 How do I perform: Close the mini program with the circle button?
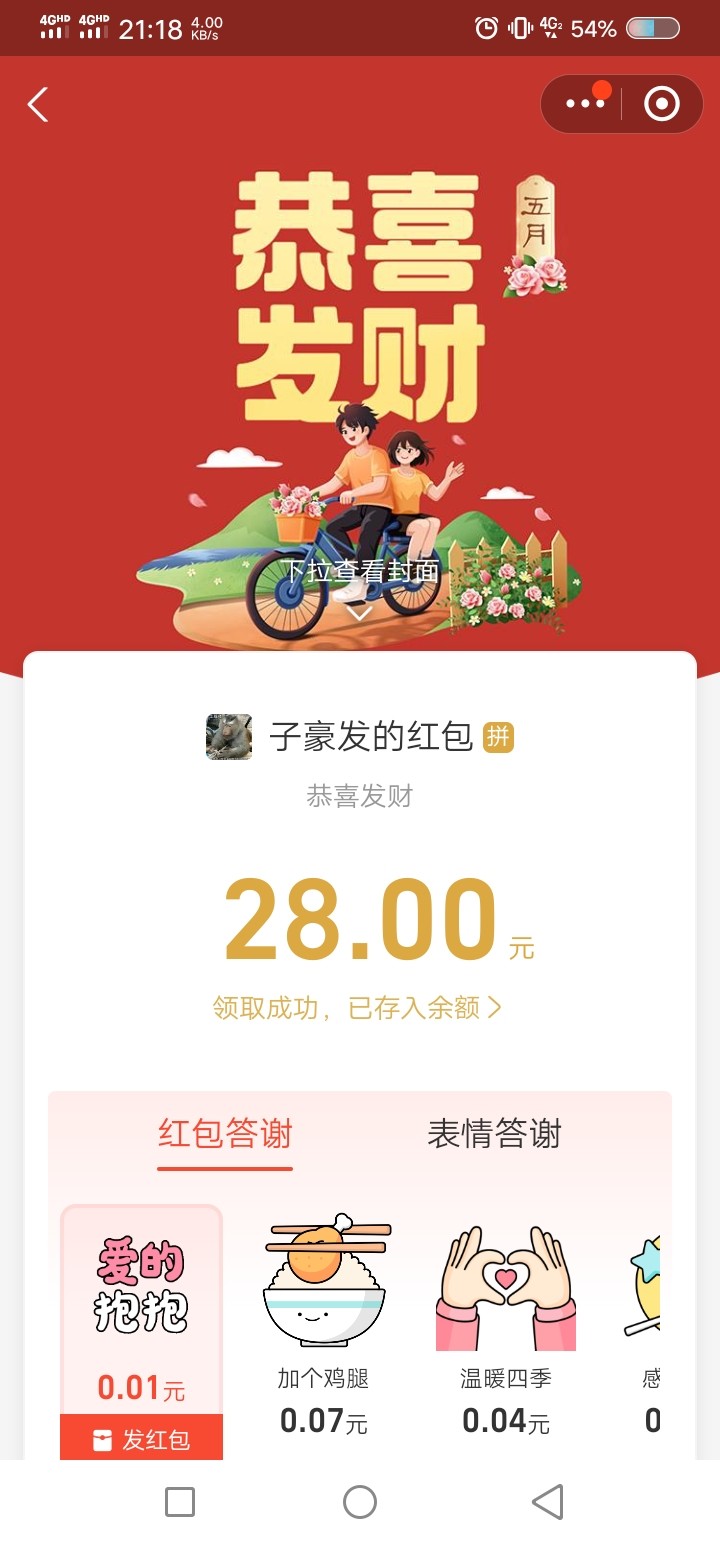(x=661, y=104)
